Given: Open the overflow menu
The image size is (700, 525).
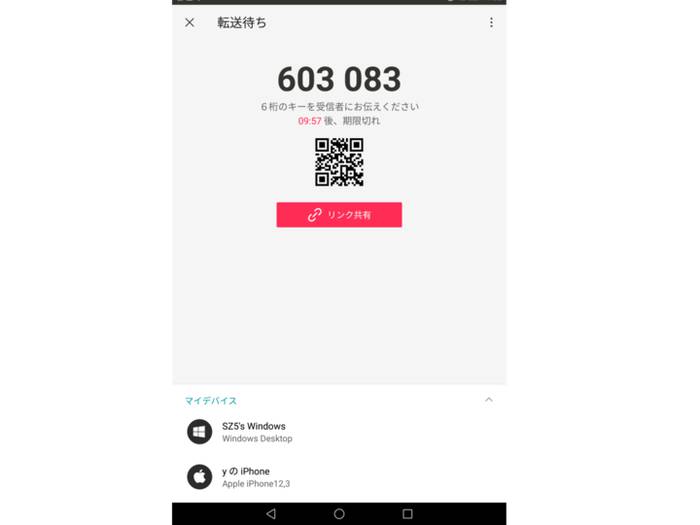Looking at the screenshot, I should pos(491,22).
